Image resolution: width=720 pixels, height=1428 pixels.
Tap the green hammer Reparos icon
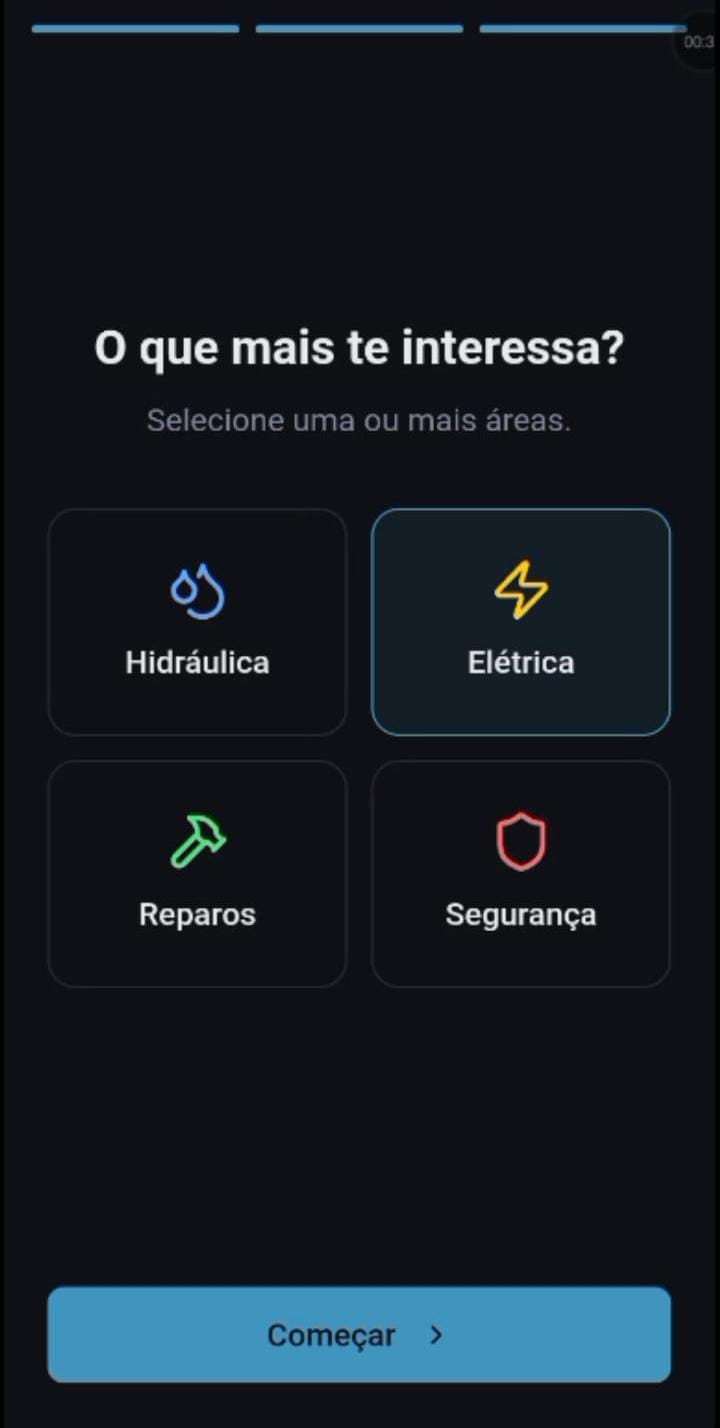coord(197,840)
